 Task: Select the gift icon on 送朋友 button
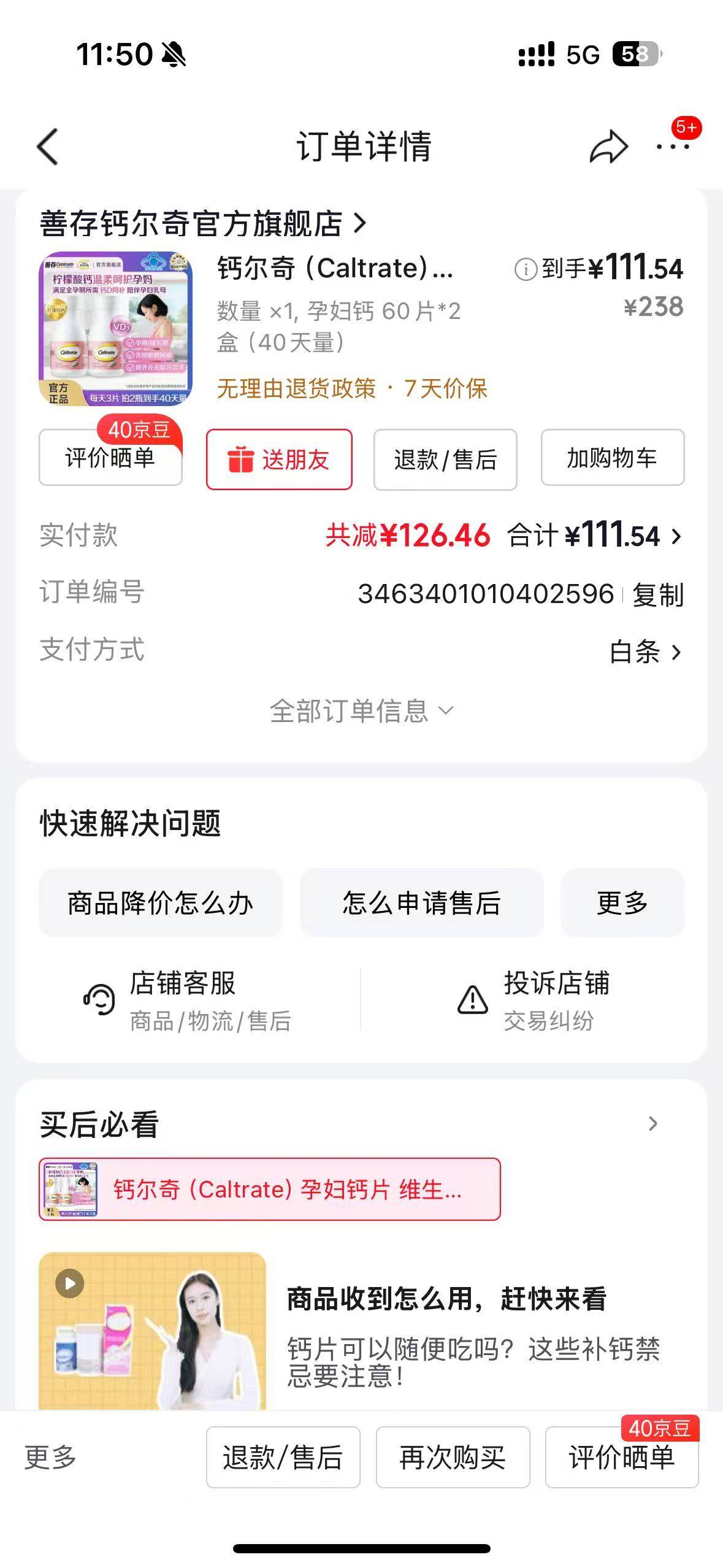coord(242,460)
